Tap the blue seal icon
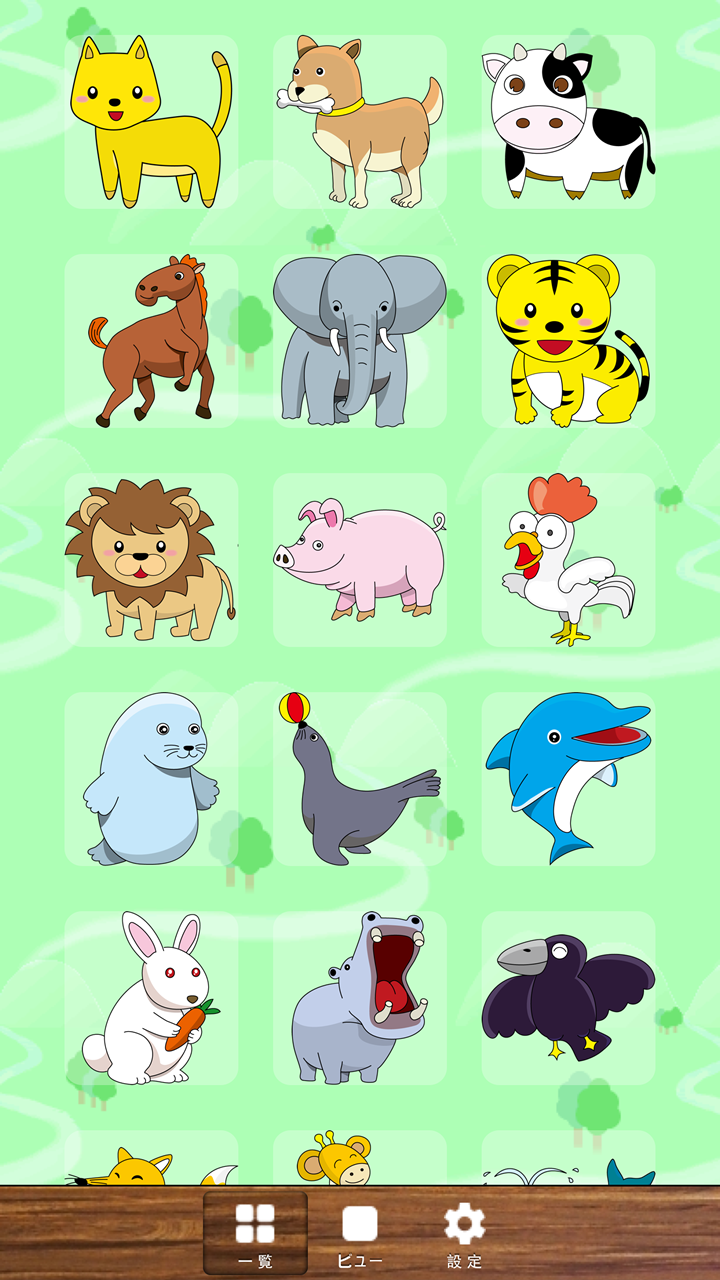Viewport: 720px width, 1280px height. pos(150,780)
